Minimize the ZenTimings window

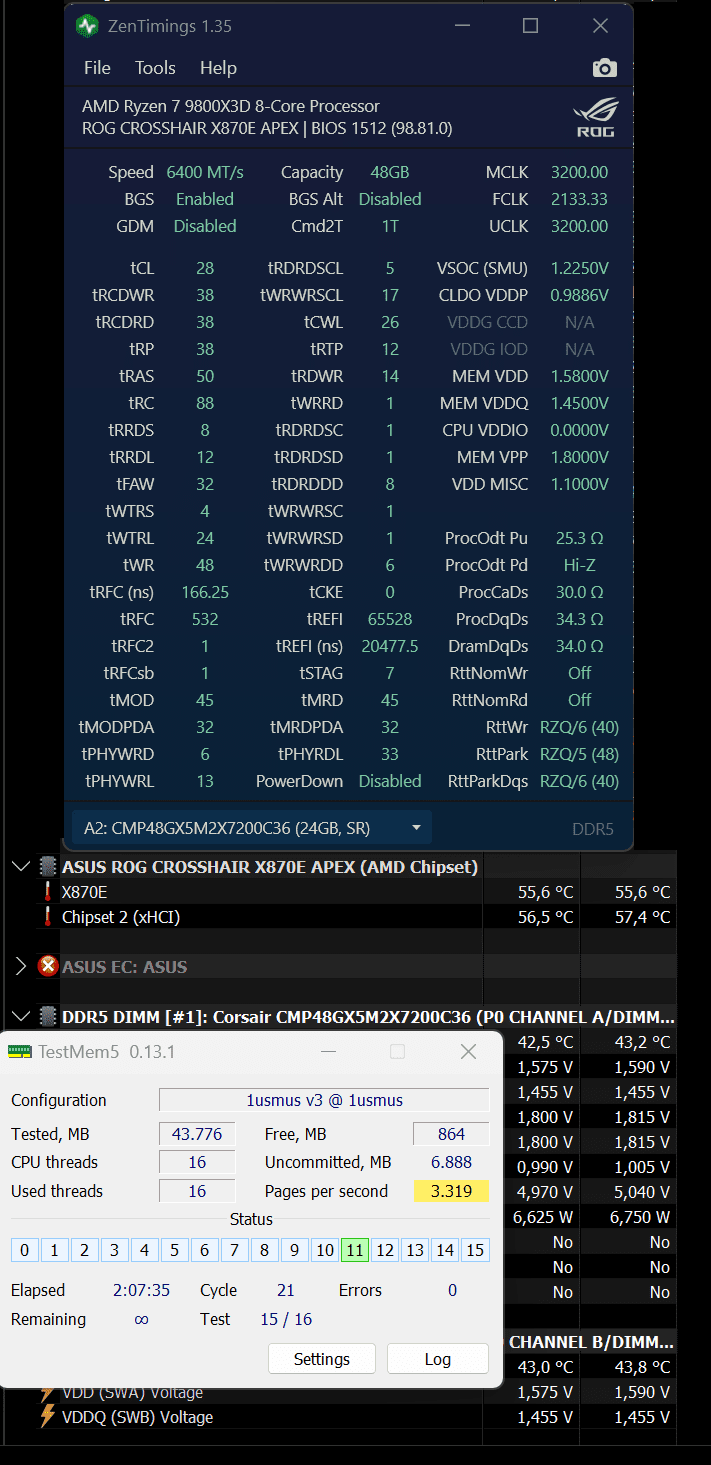[x=462, y=26]
